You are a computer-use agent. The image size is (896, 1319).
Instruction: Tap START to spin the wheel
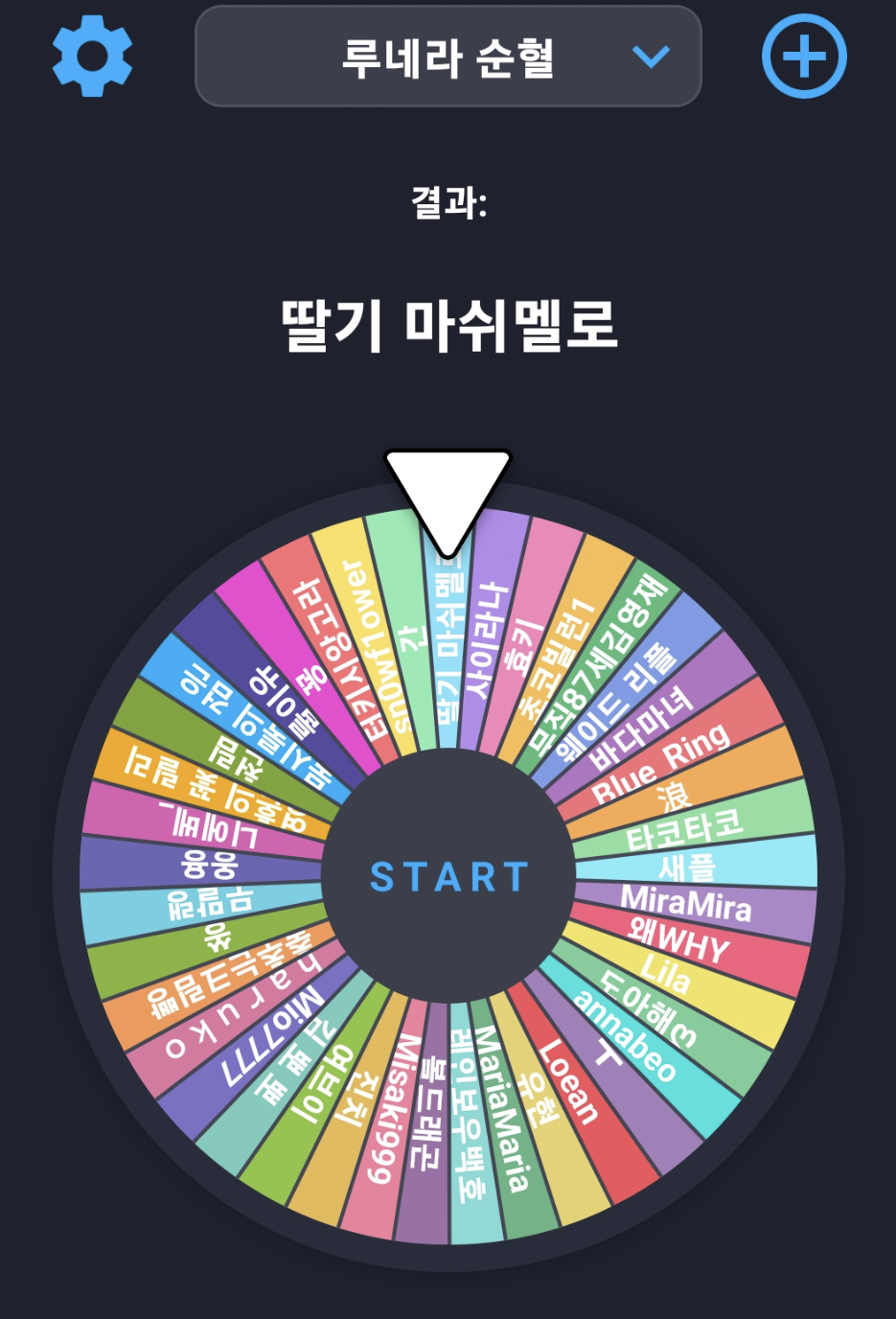[449, 877]
